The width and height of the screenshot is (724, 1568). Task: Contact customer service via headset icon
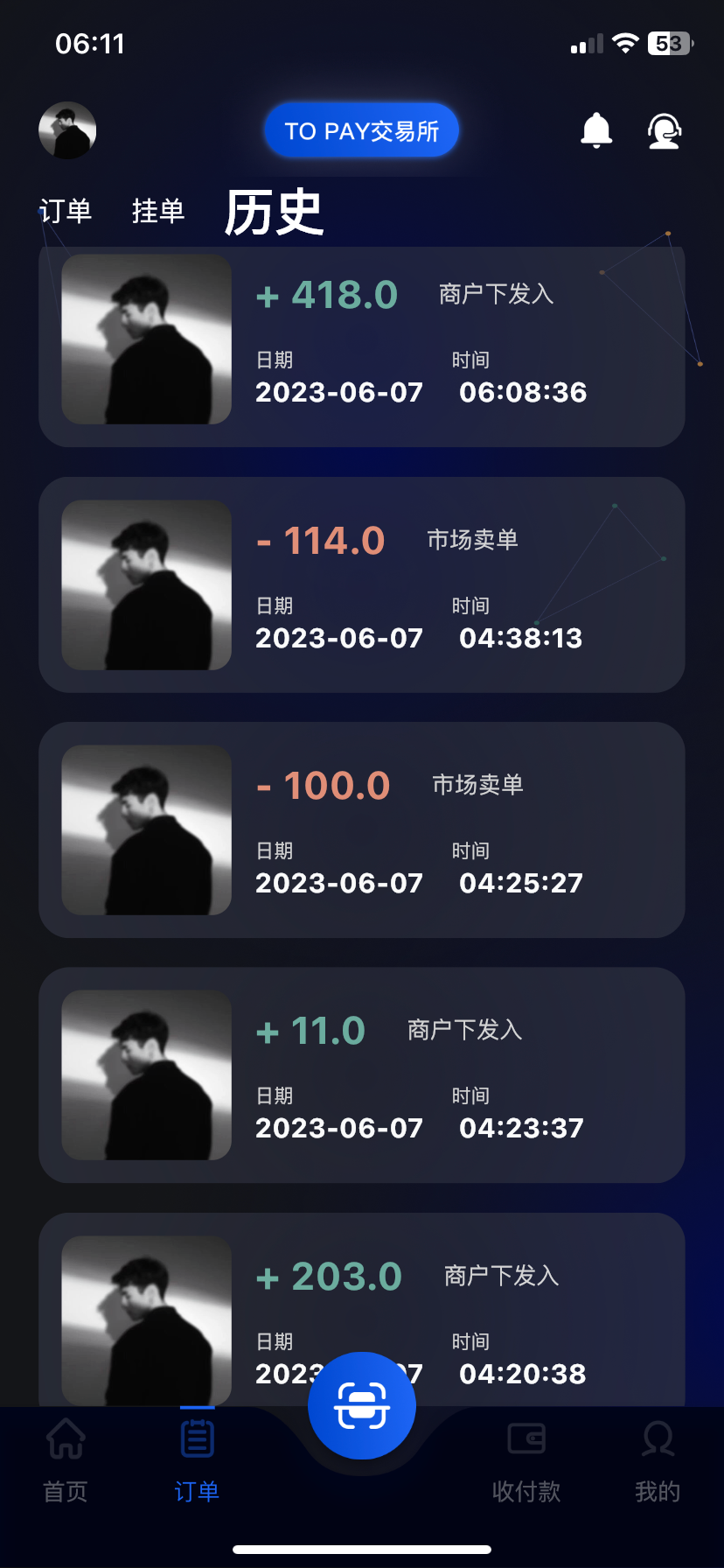tap(664, 131)
